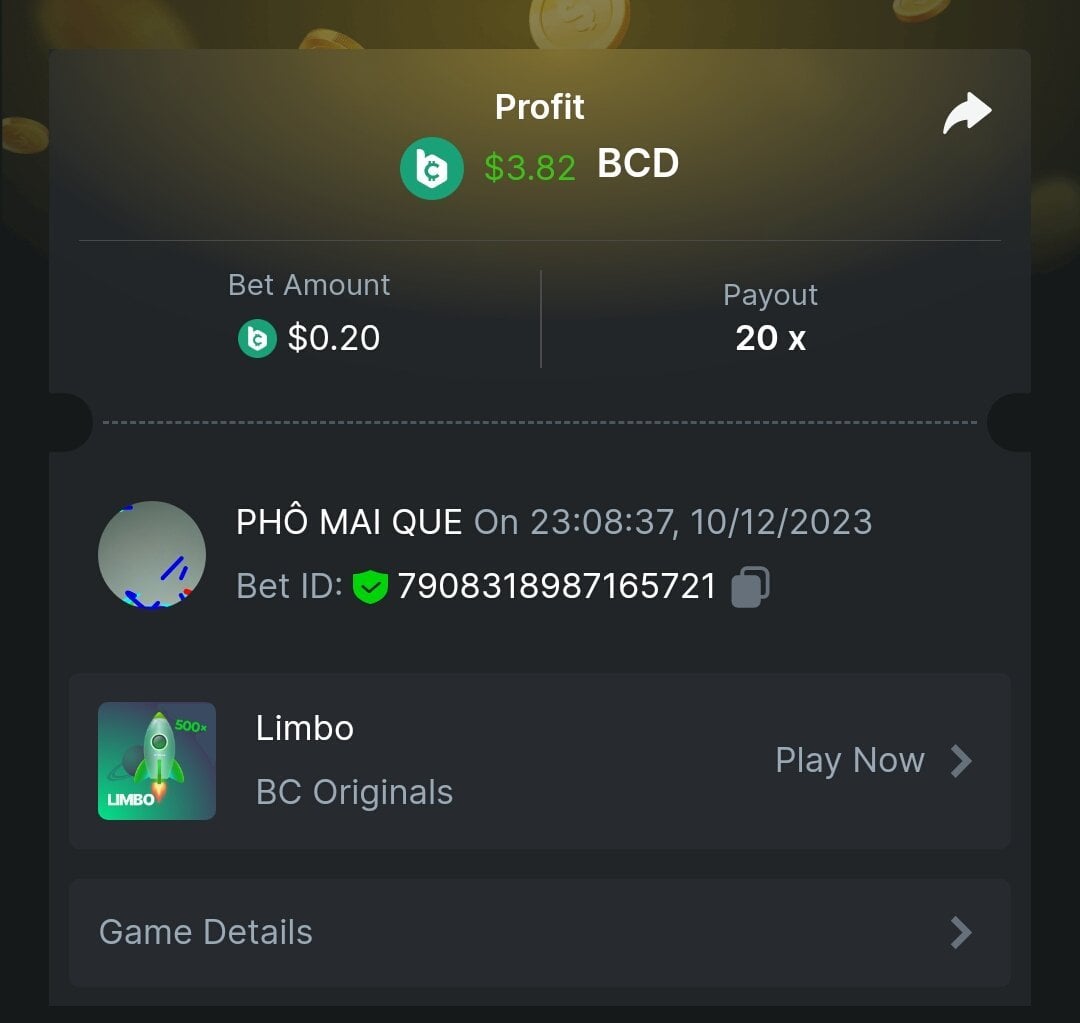
Task: Share this bet result
Action: pyautogui.click(x=966, y=113)
